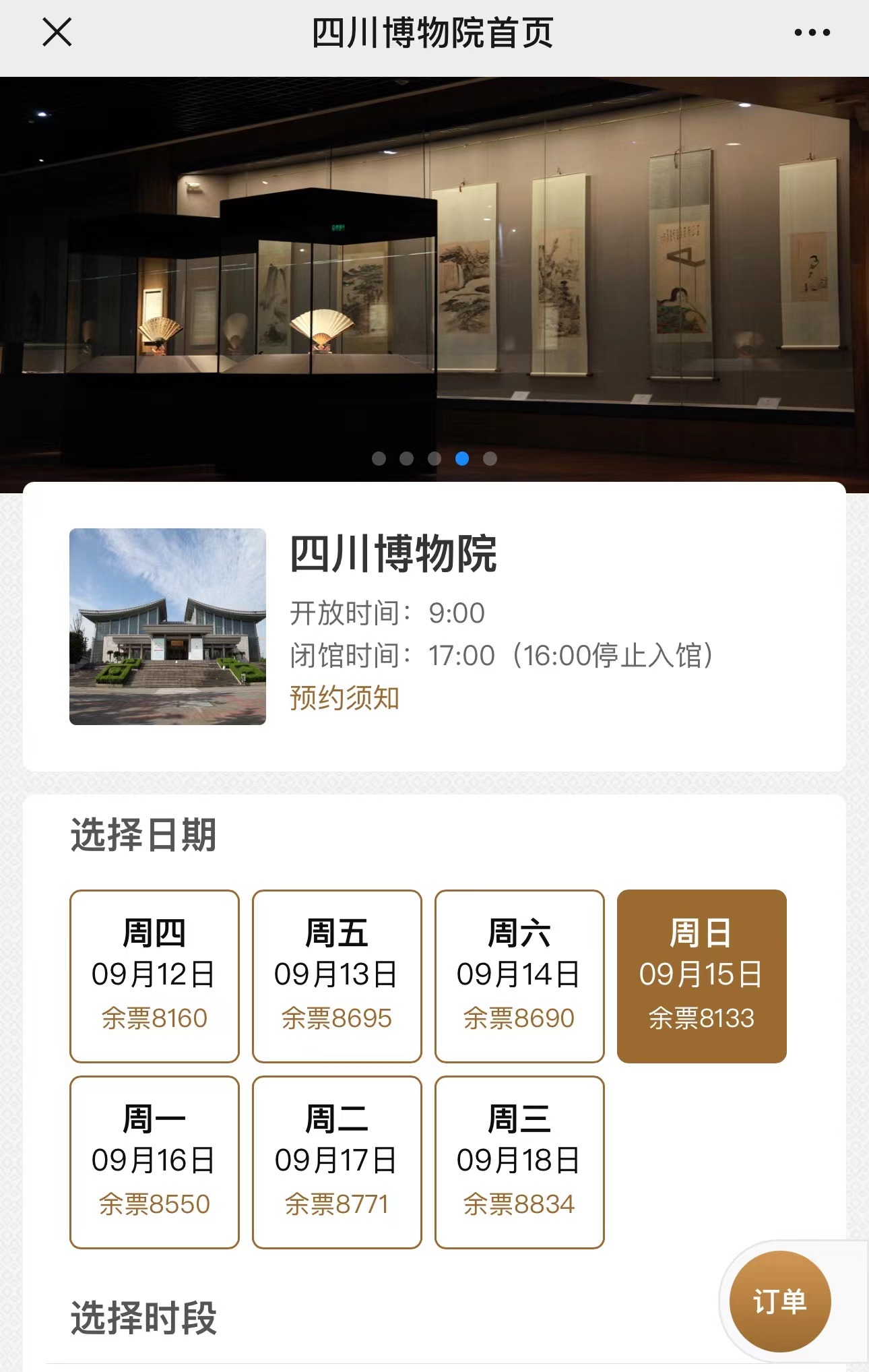Pick 周二 09月17日 date
The width and height of the screenshot is (869, 1372).
337,1162
